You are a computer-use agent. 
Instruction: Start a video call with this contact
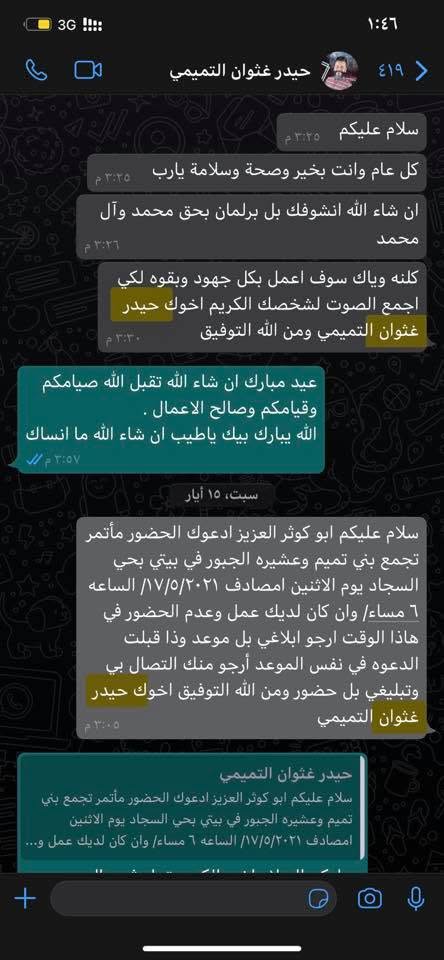88,70
